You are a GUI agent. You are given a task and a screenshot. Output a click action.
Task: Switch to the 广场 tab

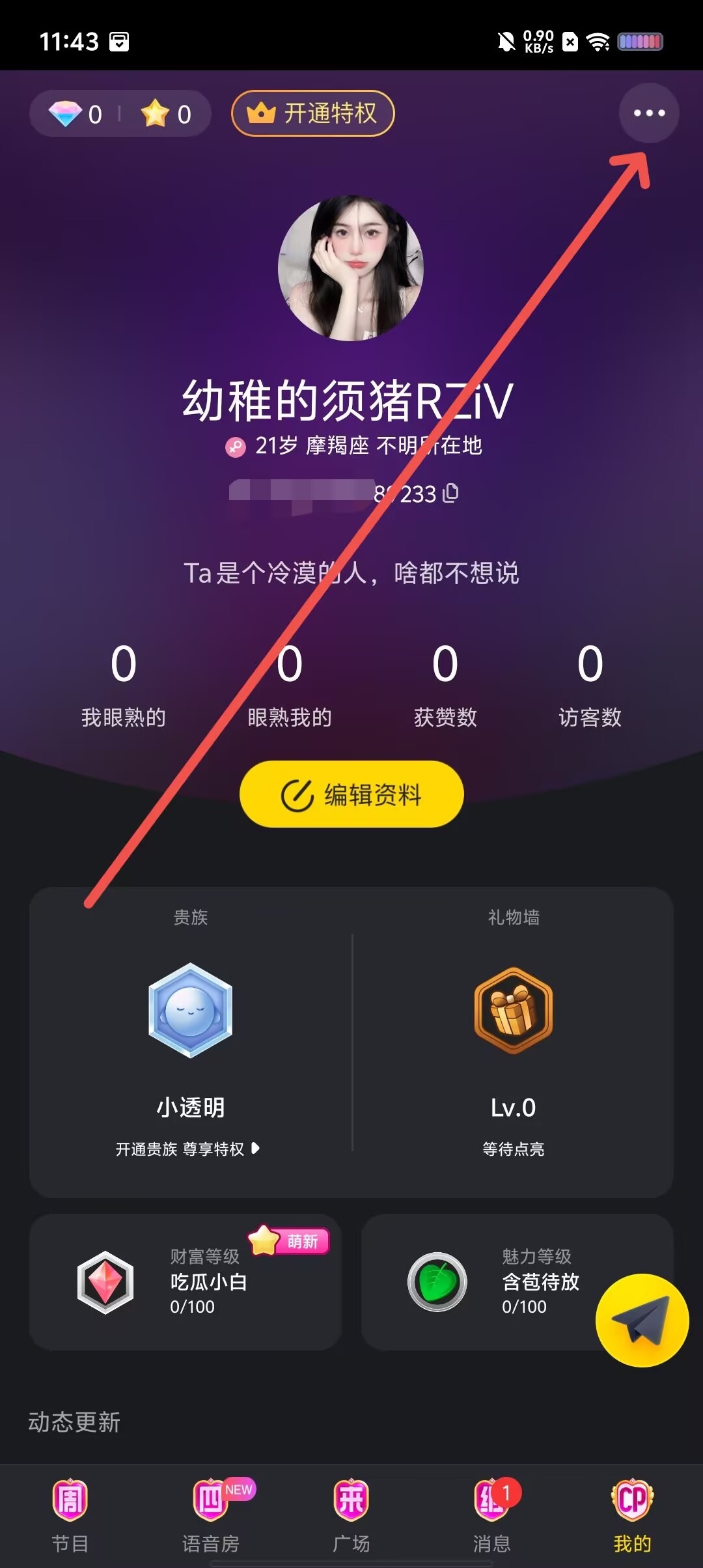(351, 1515)
